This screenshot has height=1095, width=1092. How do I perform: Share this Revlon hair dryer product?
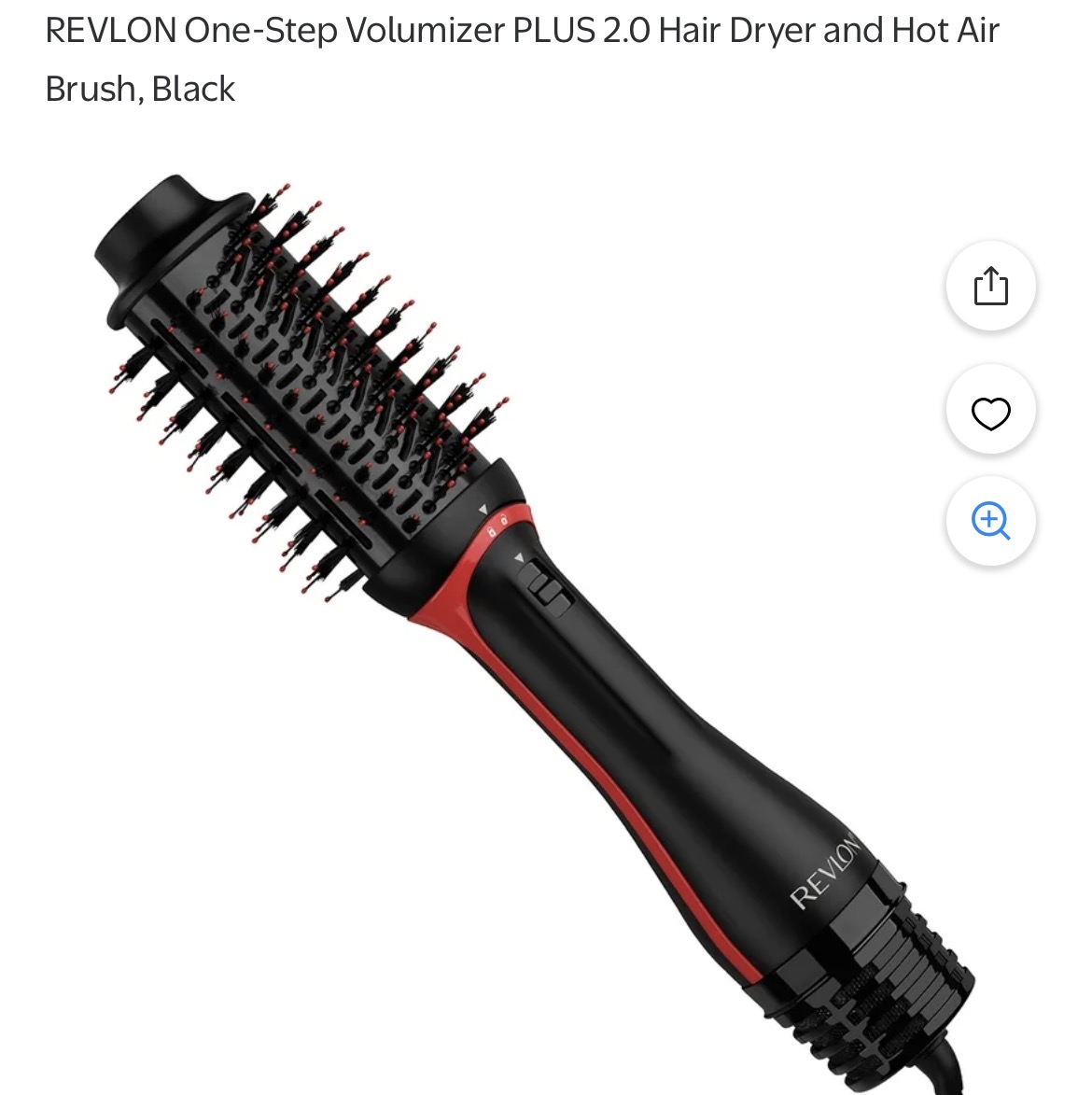pyautogui.click(x=990, y=287)
